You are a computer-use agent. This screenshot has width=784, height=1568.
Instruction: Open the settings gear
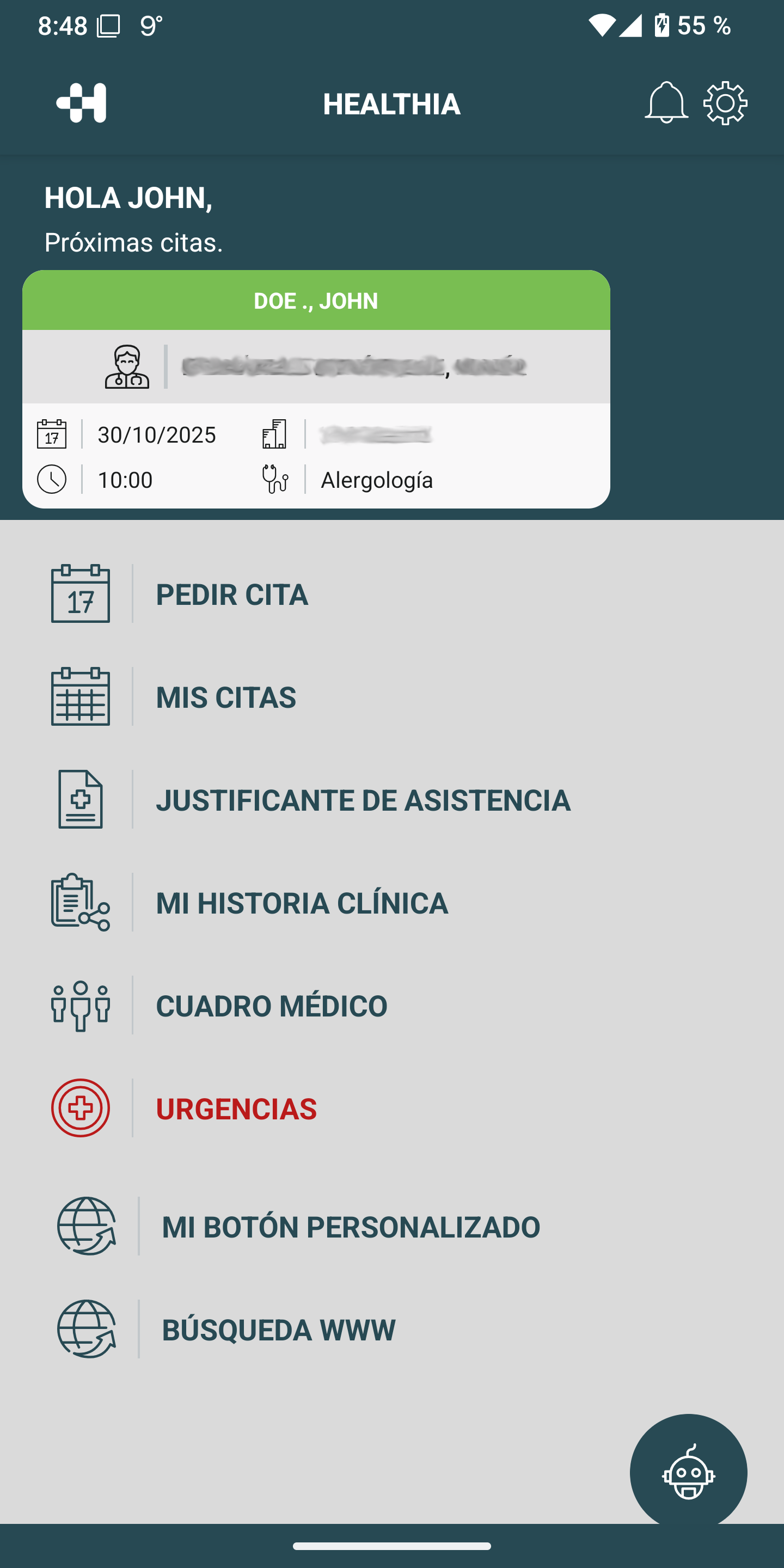pos(725,103)
